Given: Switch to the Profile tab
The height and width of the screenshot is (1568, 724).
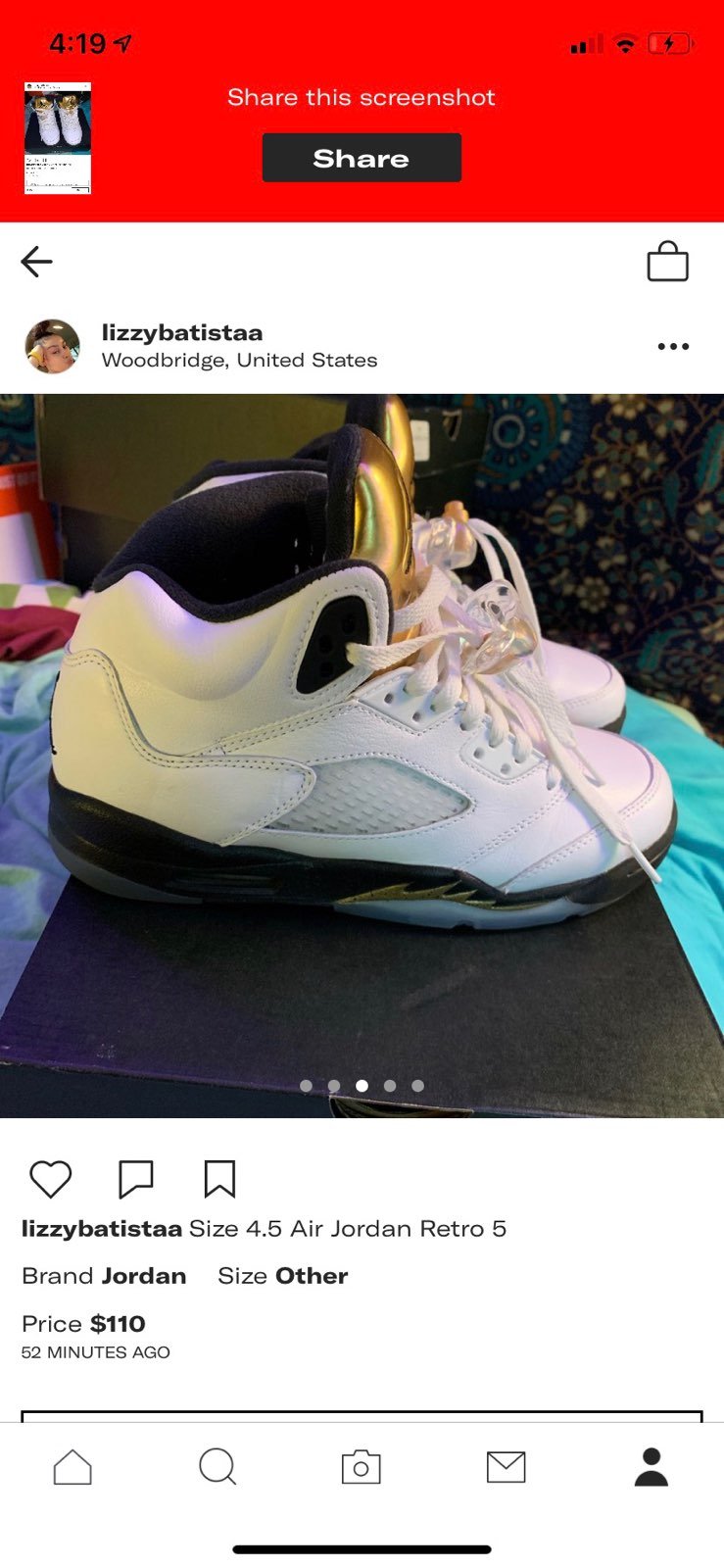Looking at the screenshot, I should [652, 1467].
